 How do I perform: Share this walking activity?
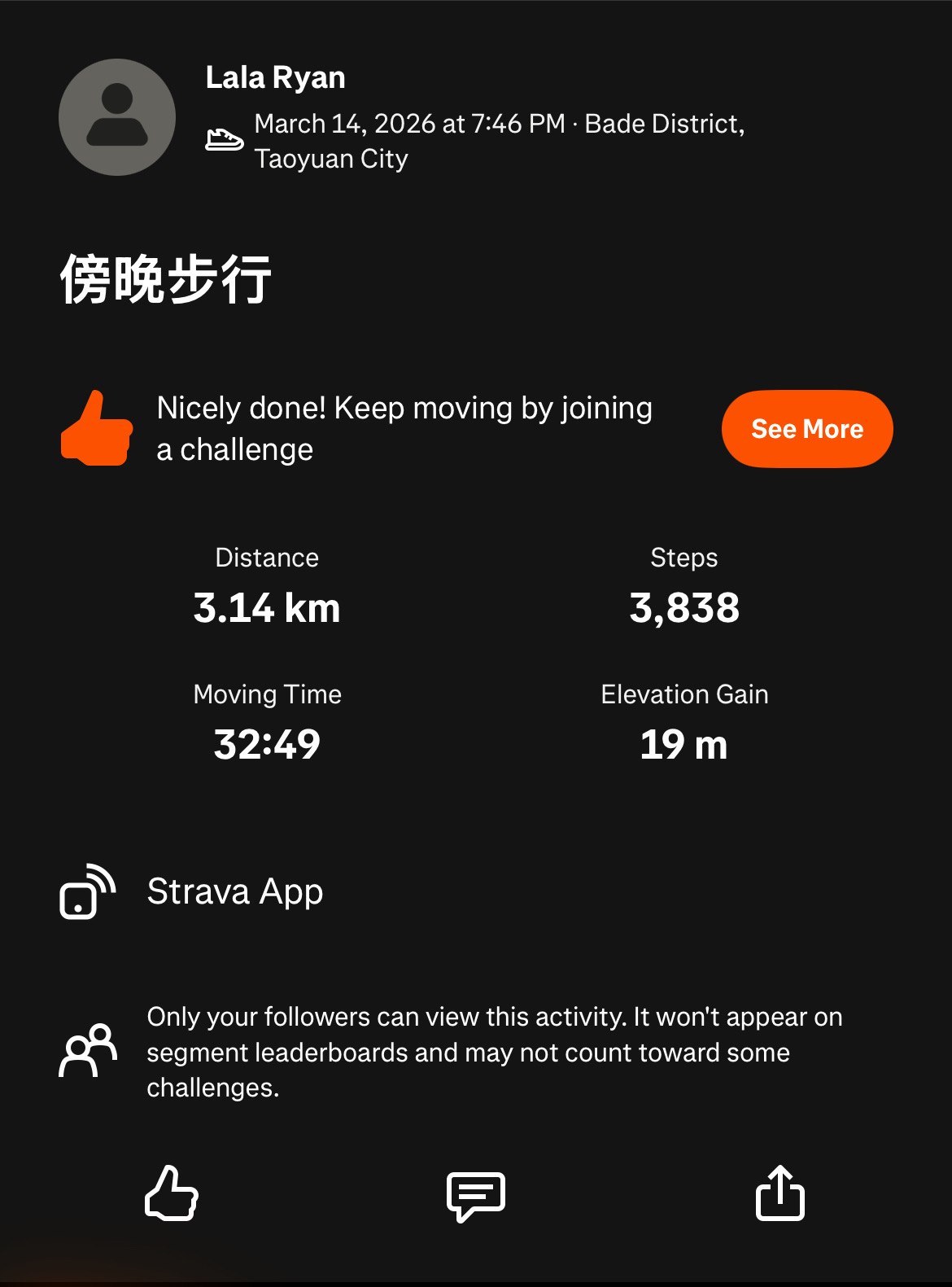[780, 1193]
